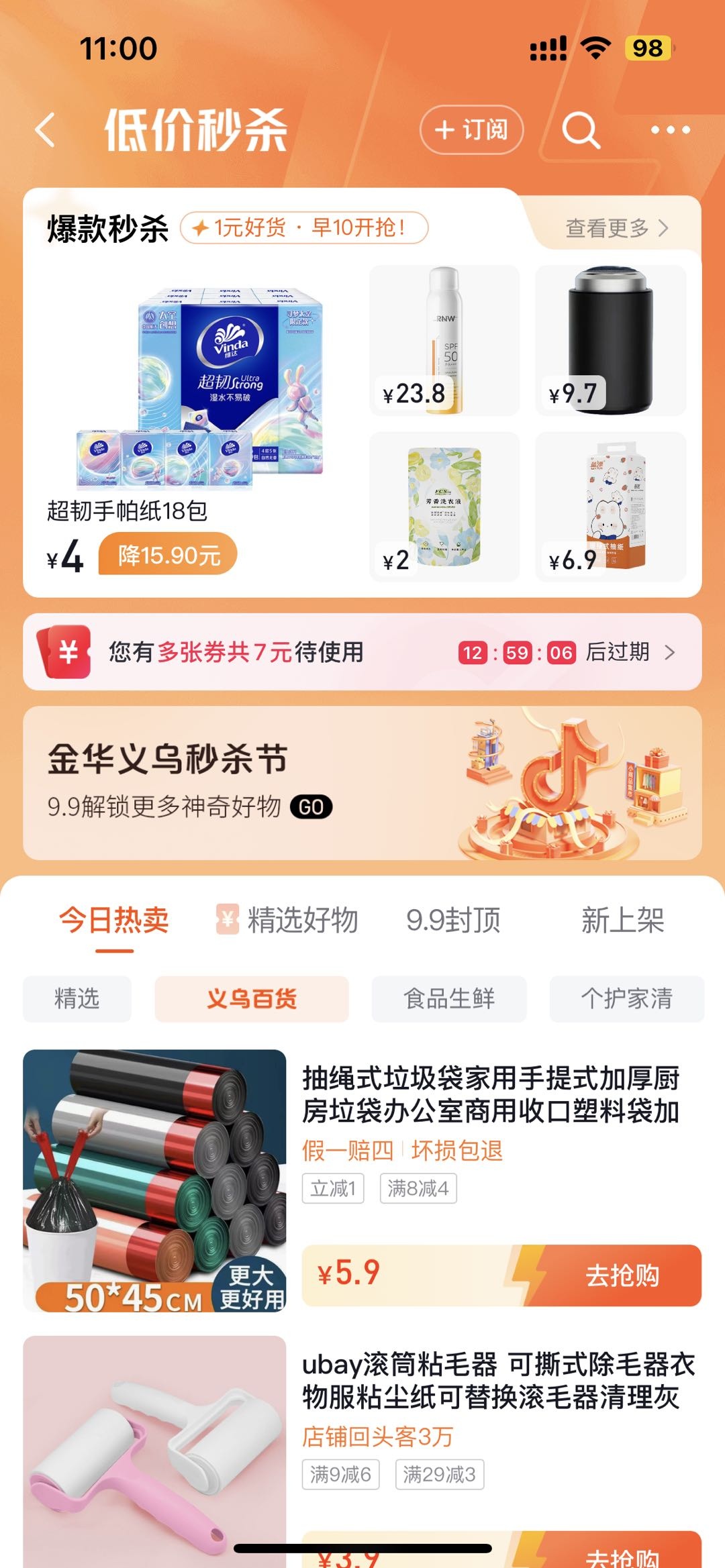This screenshot has width=725, height=1568.
Task: Go back using the arrow
Action: point(46,129)
